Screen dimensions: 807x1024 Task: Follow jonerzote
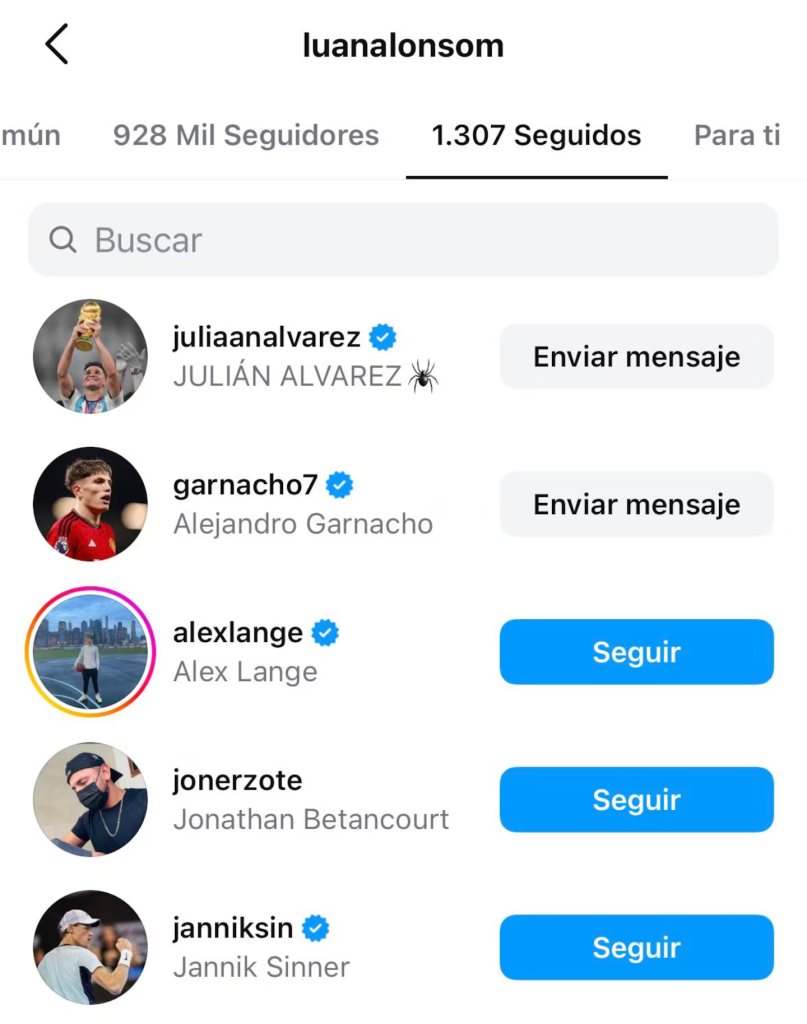pos(636,800)
